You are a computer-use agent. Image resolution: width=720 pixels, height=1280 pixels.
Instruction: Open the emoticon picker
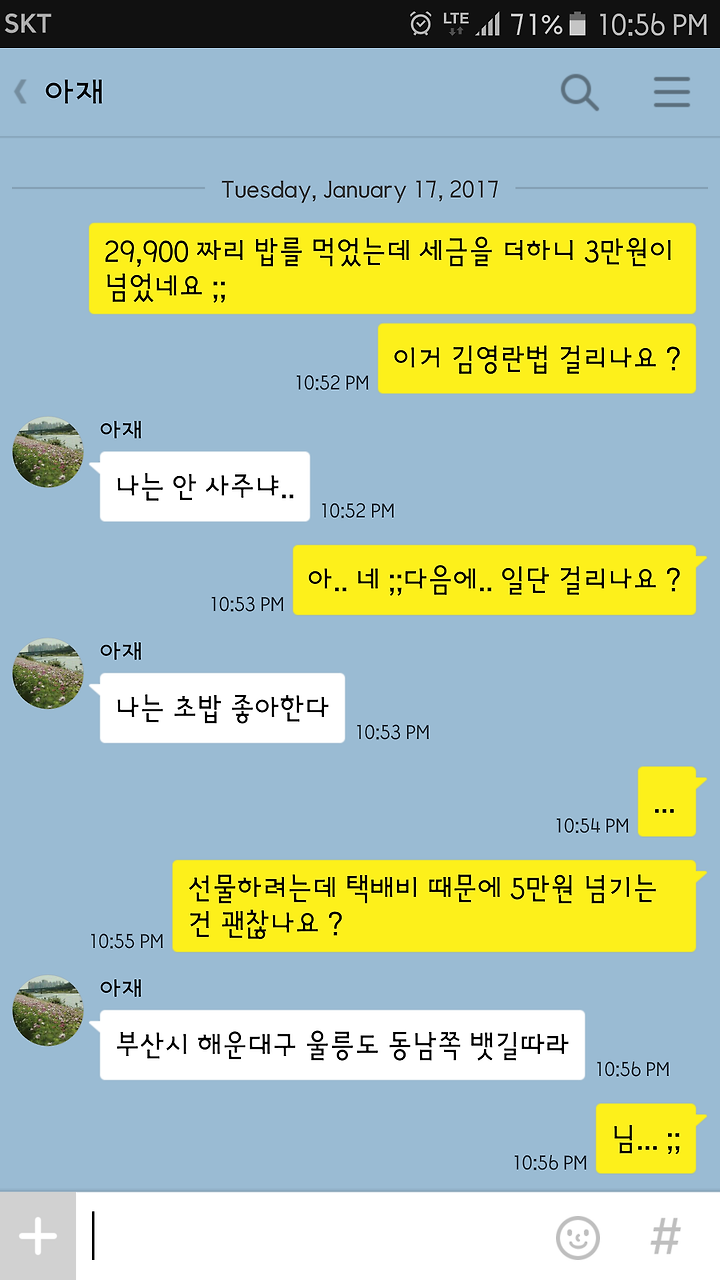pyautogui.click(x=578, y=1237)
